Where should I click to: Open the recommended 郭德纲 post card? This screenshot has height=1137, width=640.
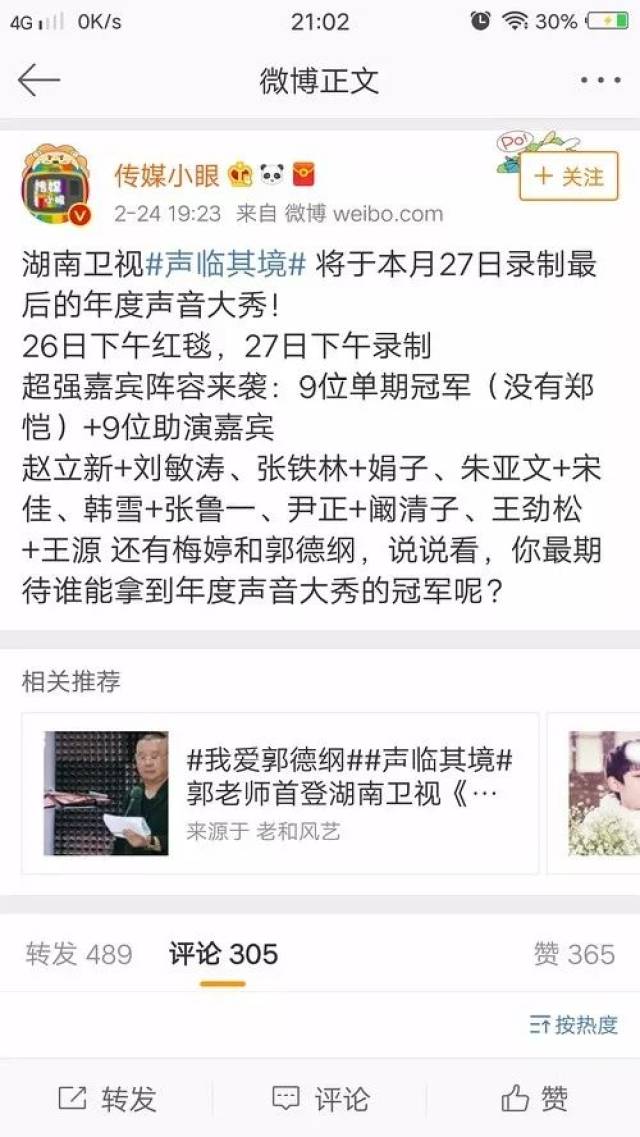pyautogui.click(x=280, y=793)
